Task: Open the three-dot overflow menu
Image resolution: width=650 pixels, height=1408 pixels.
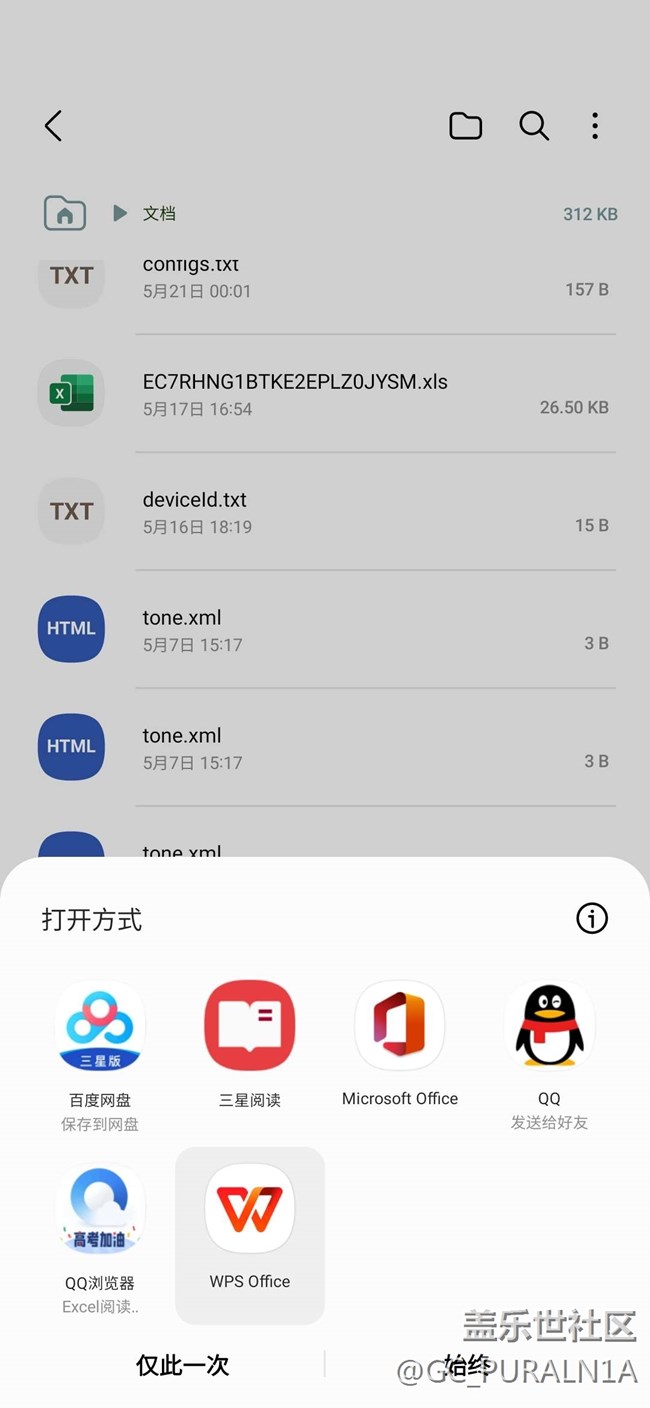Action: tap(595, 126)
